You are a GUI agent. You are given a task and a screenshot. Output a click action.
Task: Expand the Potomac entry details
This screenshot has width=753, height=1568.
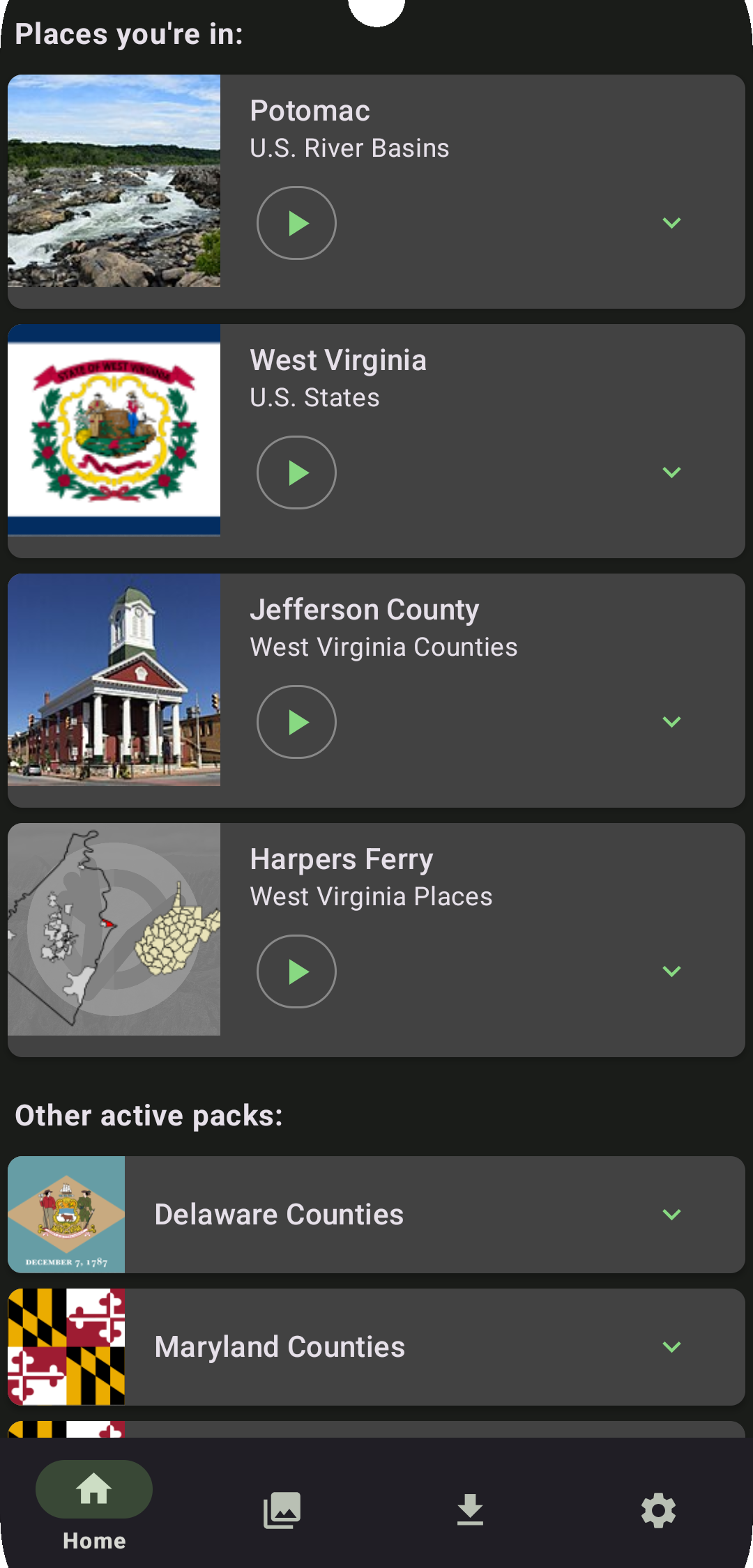tap(671, 223)
